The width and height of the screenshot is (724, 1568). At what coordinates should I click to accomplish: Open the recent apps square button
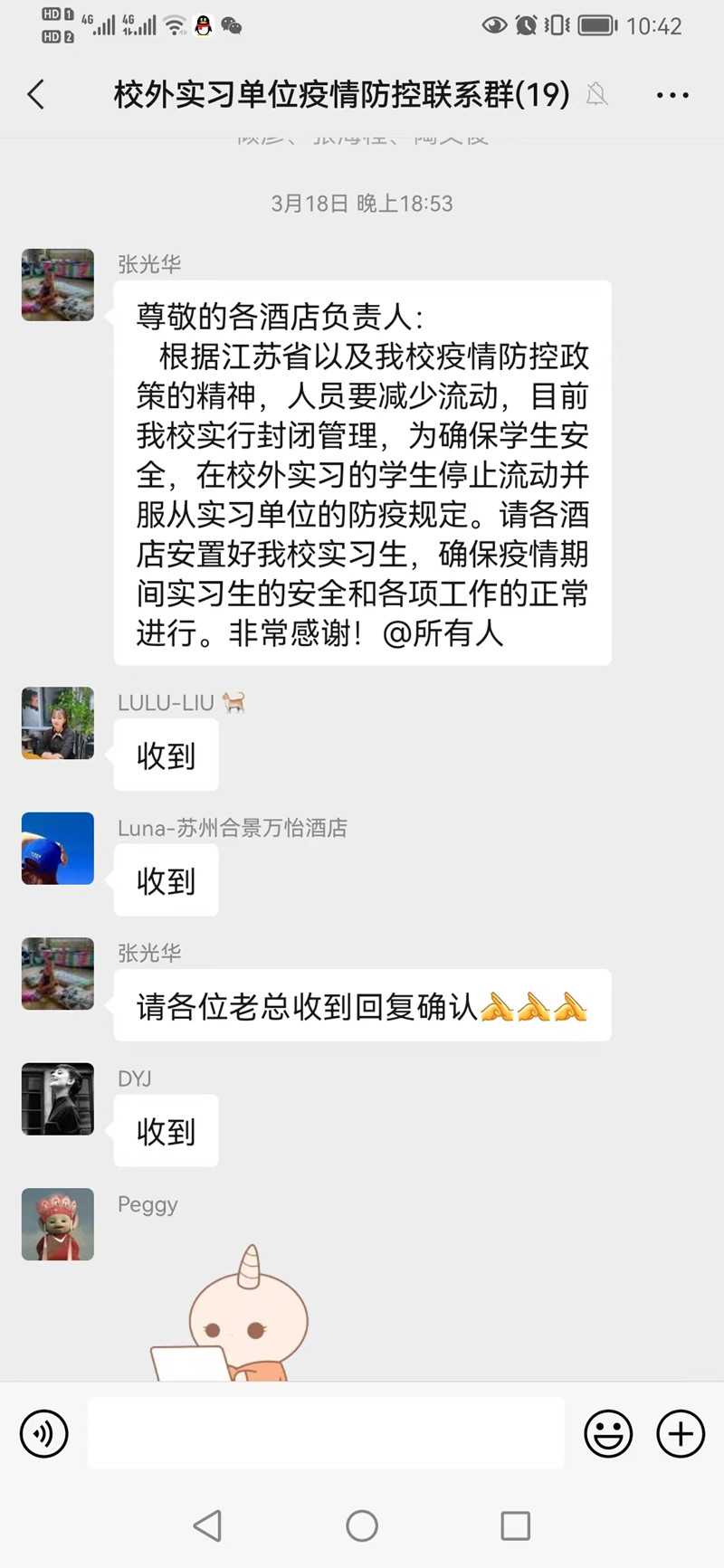pyautogui.click(x=515, y=1526)
